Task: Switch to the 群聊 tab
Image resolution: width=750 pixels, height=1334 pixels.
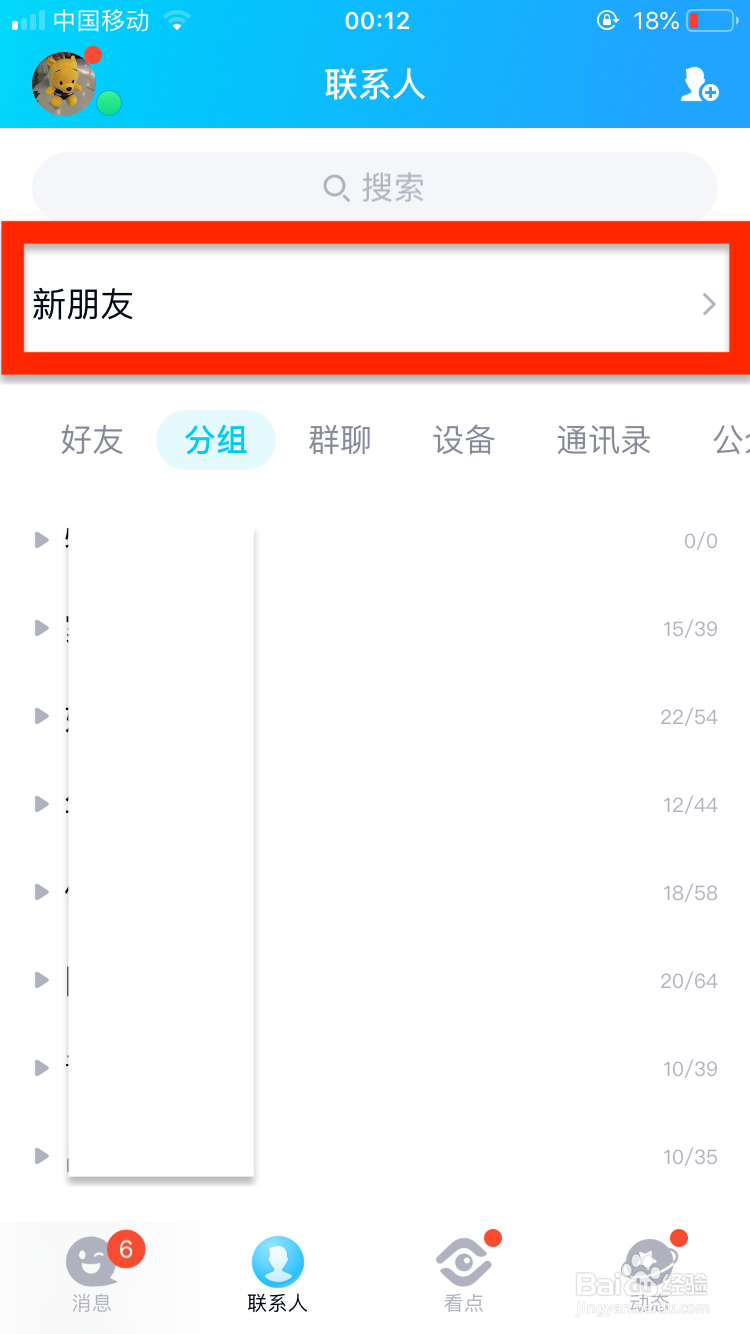Action: pos(339,441)
